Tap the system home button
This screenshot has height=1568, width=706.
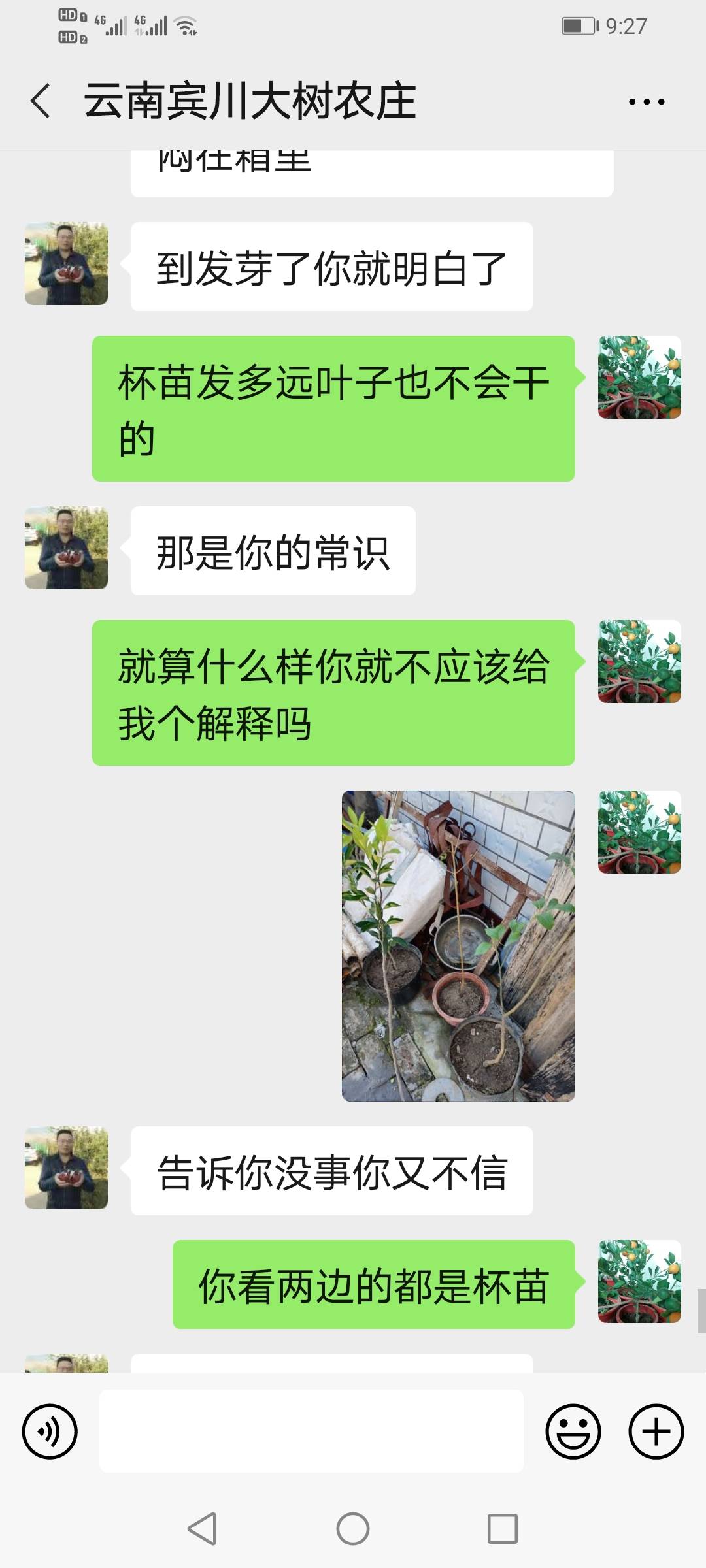(353, 1529)
